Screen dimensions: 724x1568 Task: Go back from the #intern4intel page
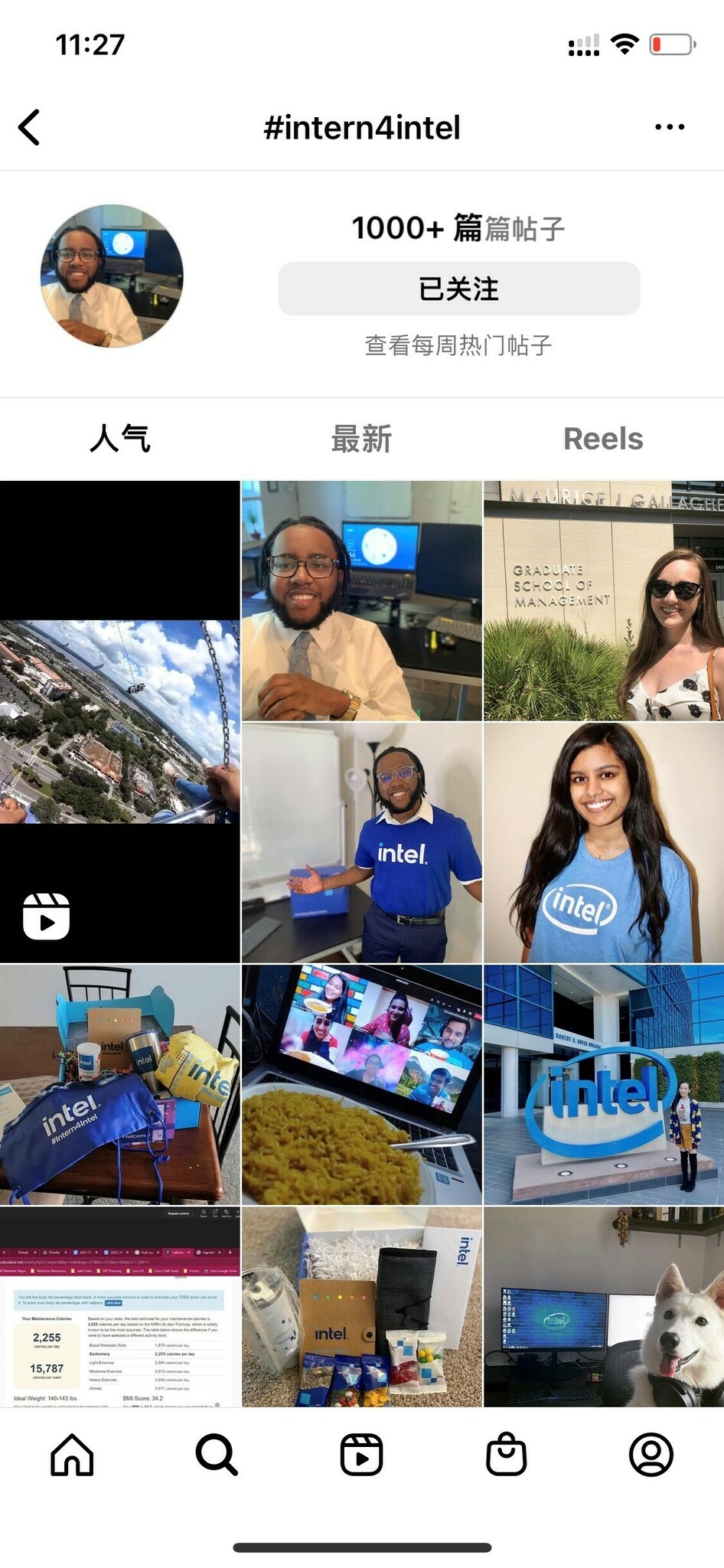coord(30,127)
